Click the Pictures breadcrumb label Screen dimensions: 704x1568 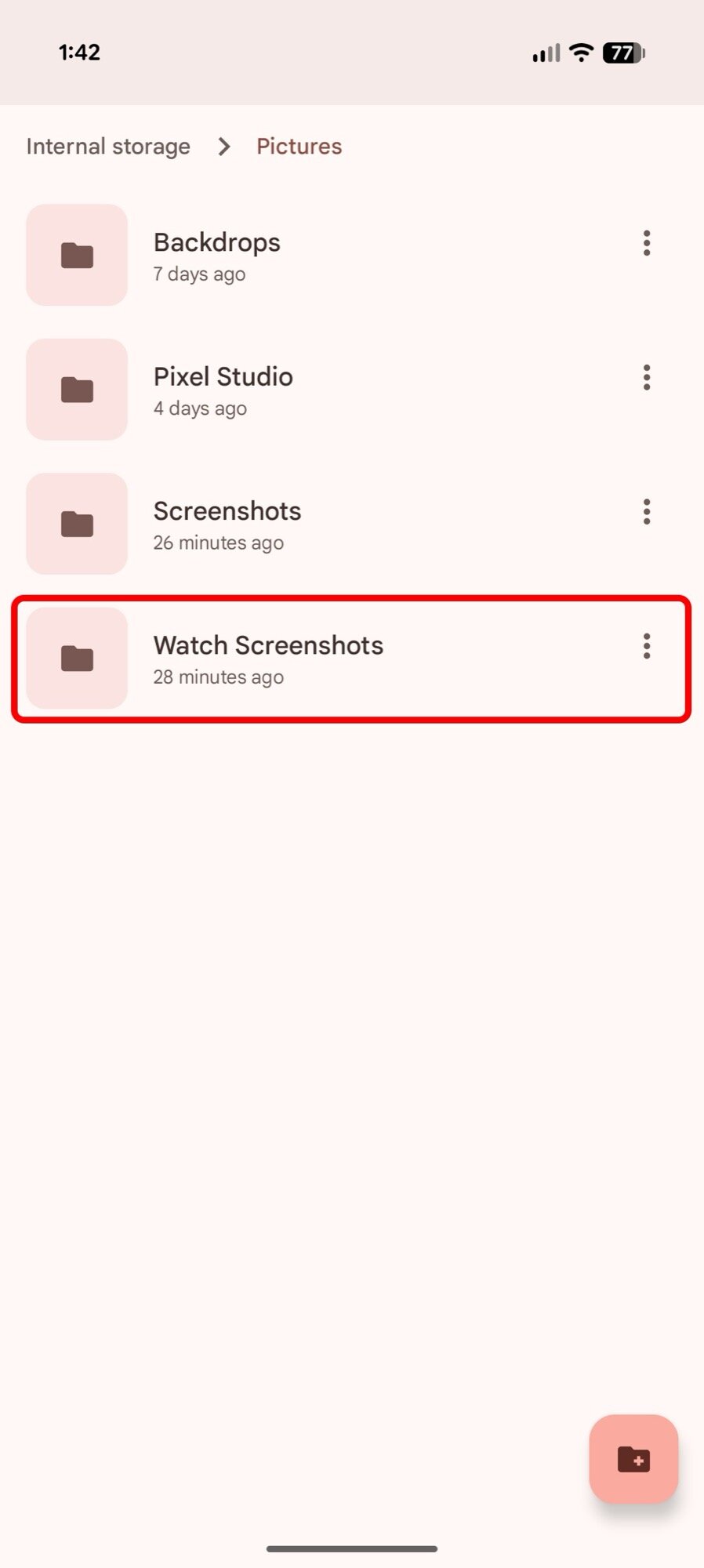[298, 146]
